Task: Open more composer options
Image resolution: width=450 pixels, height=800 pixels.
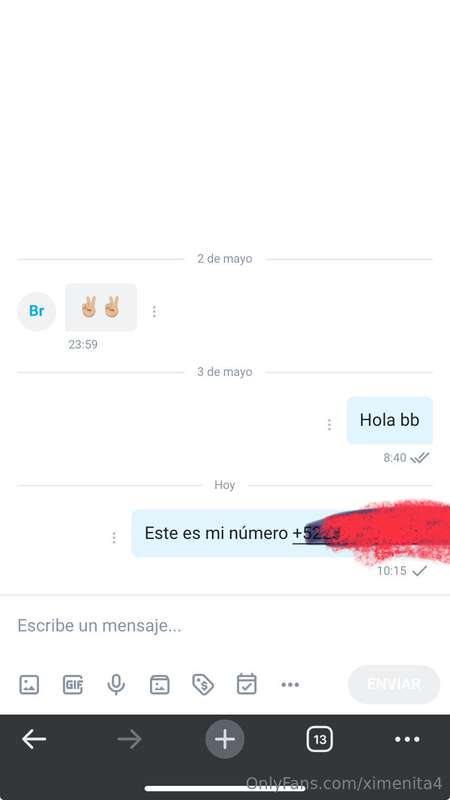Action: tap(290, 685)
